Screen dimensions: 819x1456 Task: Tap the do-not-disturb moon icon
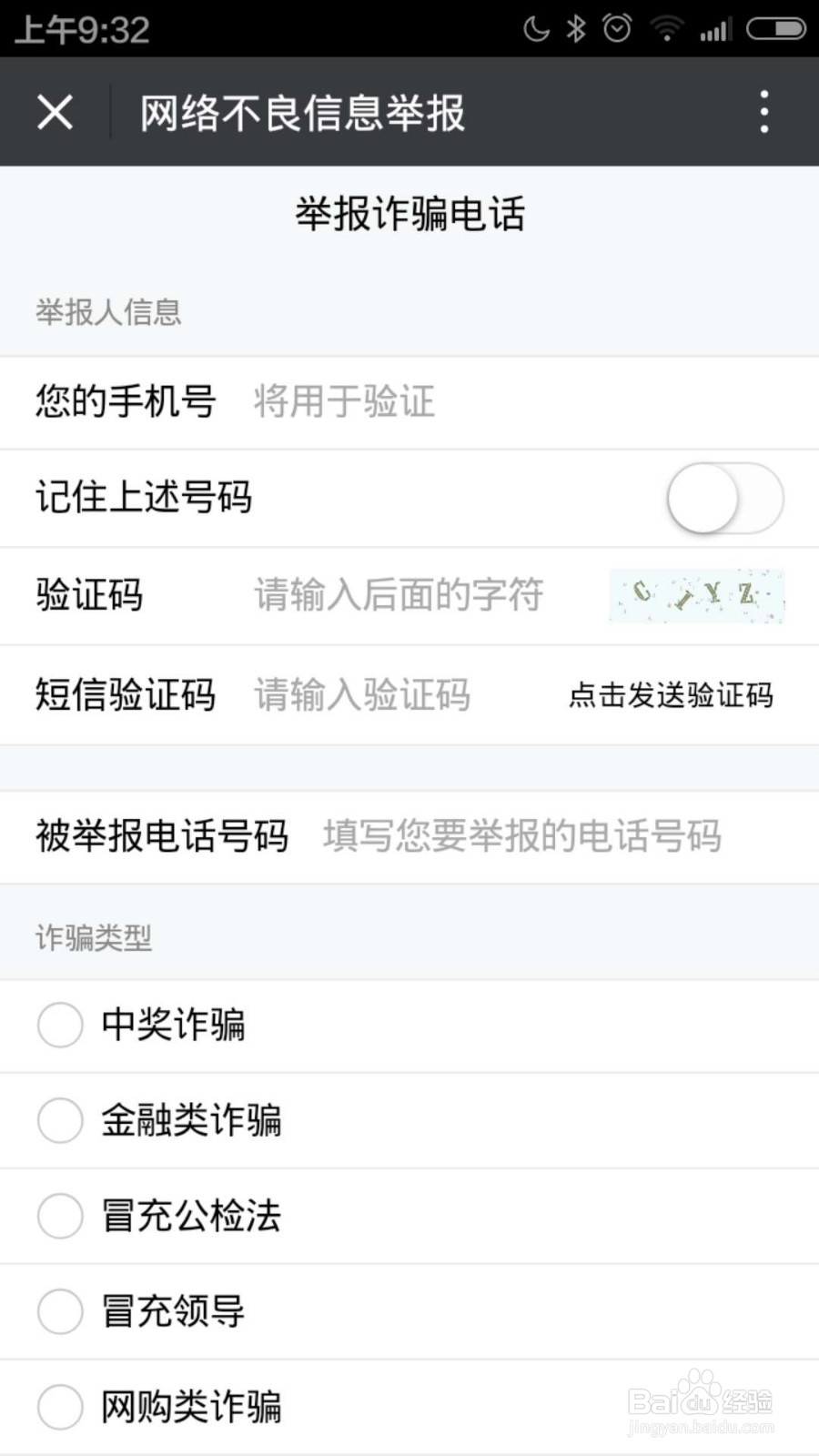tap(536, 28)
